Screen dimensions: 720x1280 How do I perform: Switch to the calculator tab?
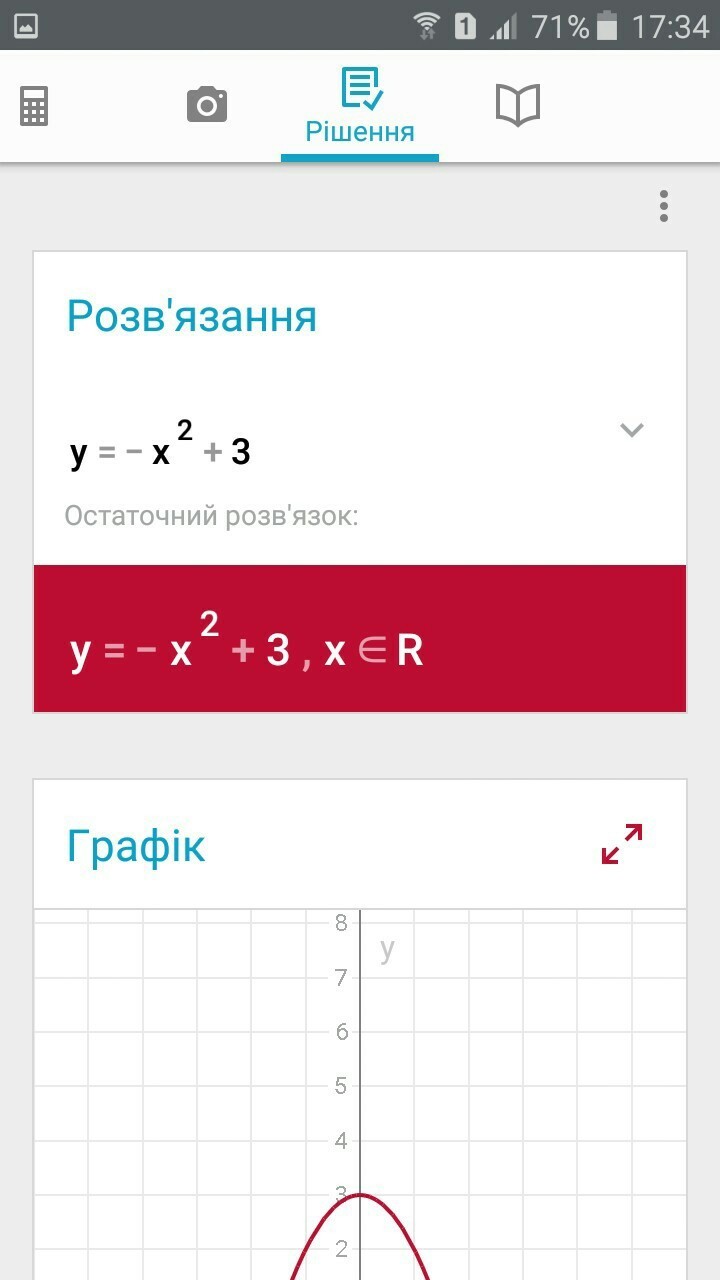click(34, 105)
